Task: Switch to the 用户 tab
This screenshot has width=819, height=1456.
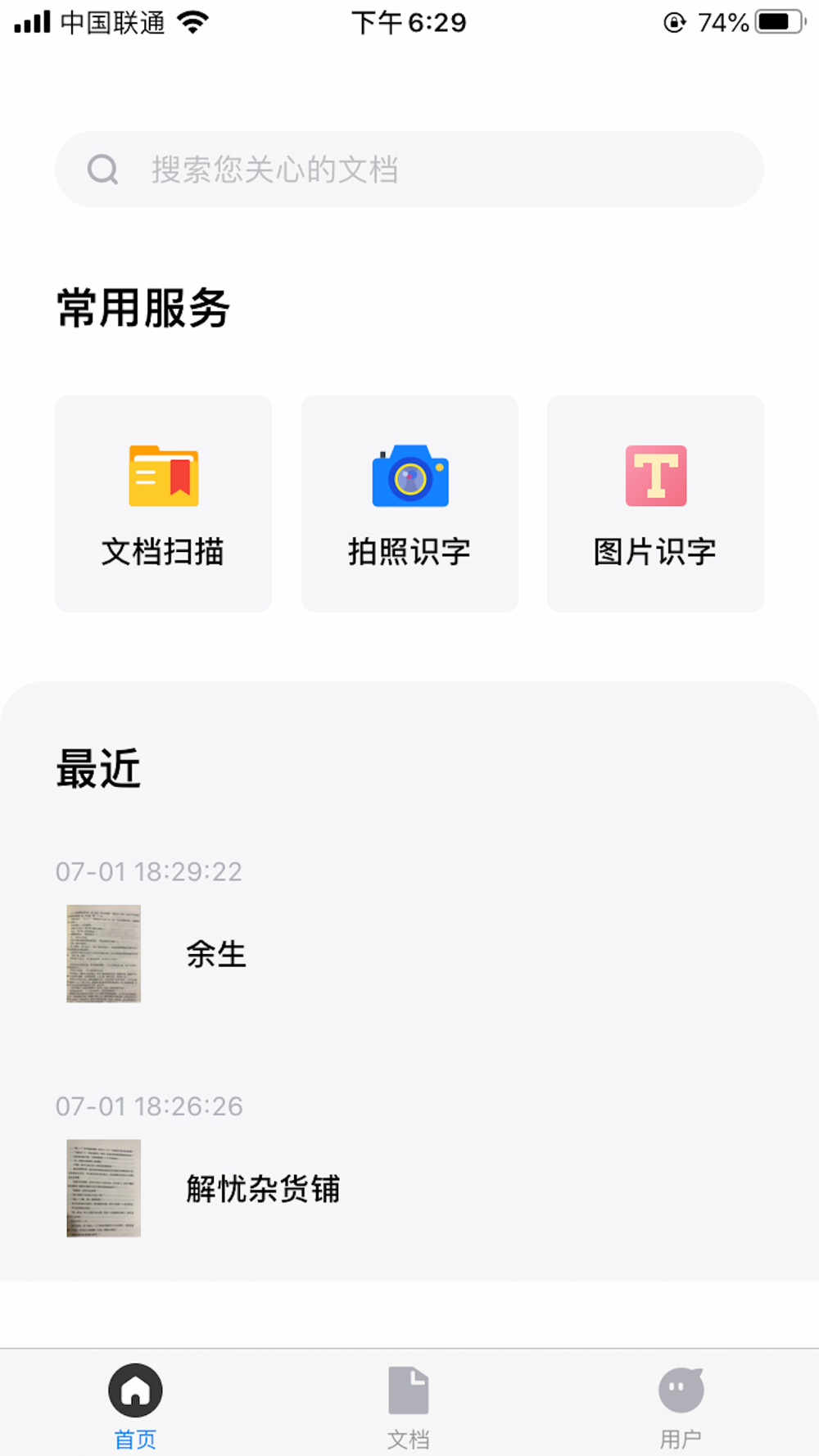Action: click(x=681, y=1404)
